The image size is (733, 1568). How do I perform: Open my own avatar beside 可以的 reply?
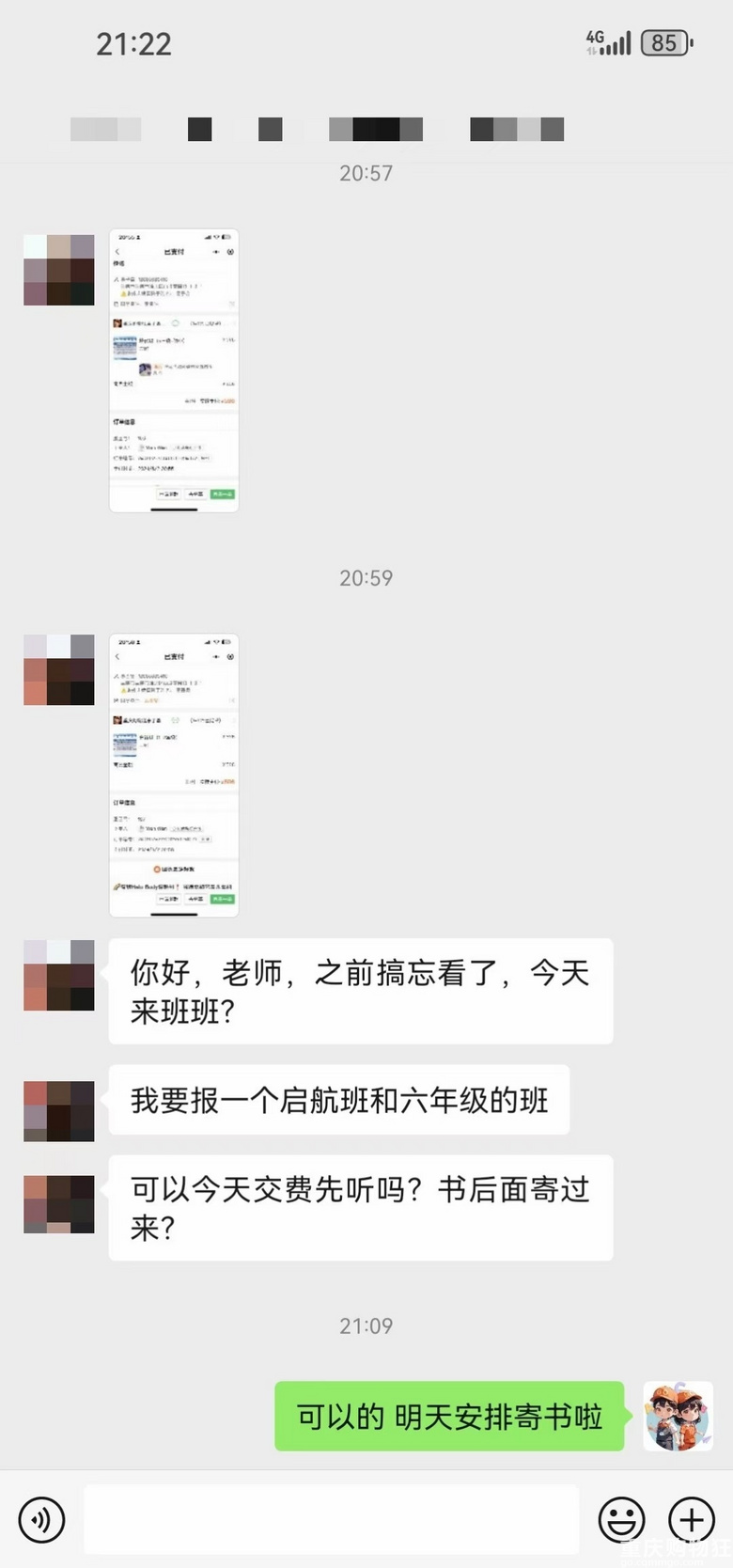[678, 1416]
